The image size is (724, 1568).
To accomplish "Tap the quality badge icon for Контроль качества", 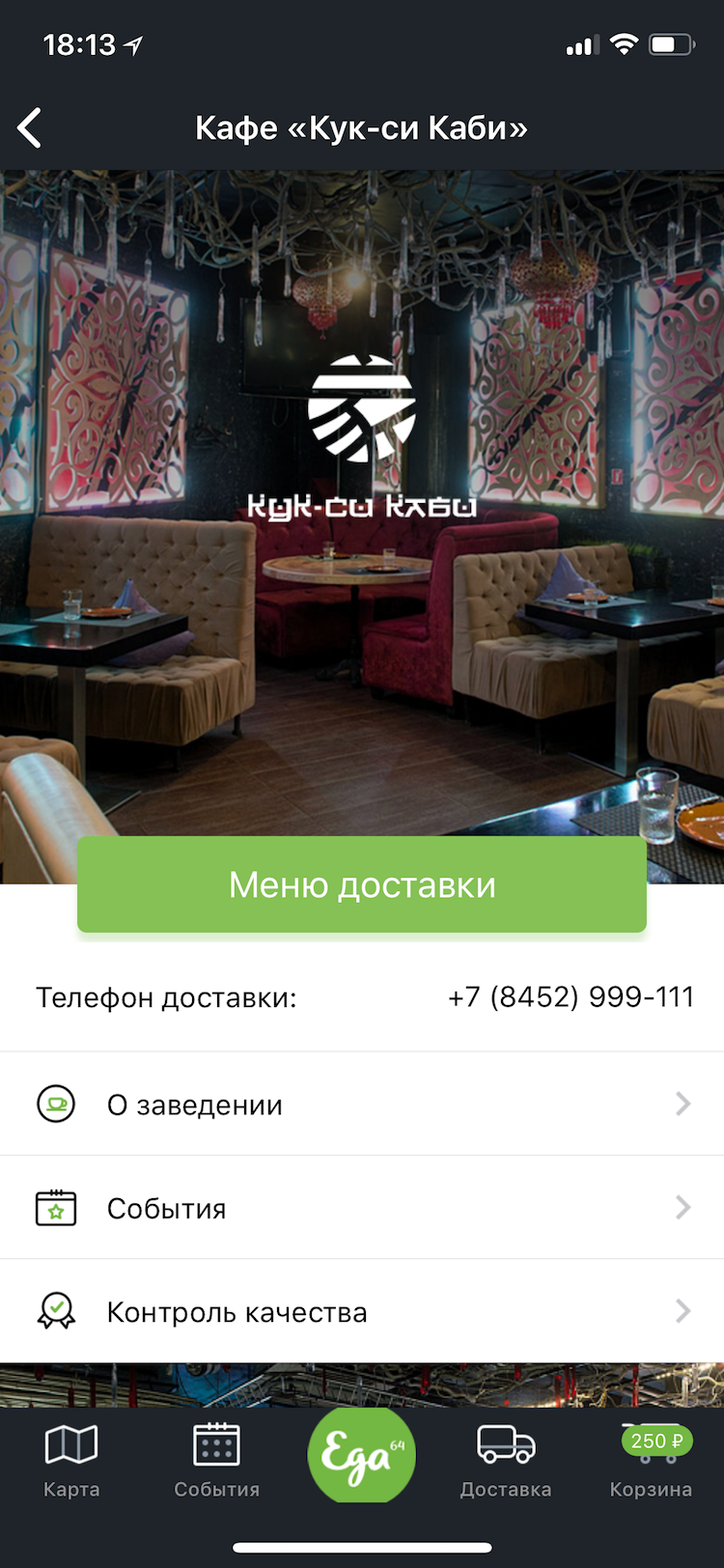I will tap(55, 1311).
